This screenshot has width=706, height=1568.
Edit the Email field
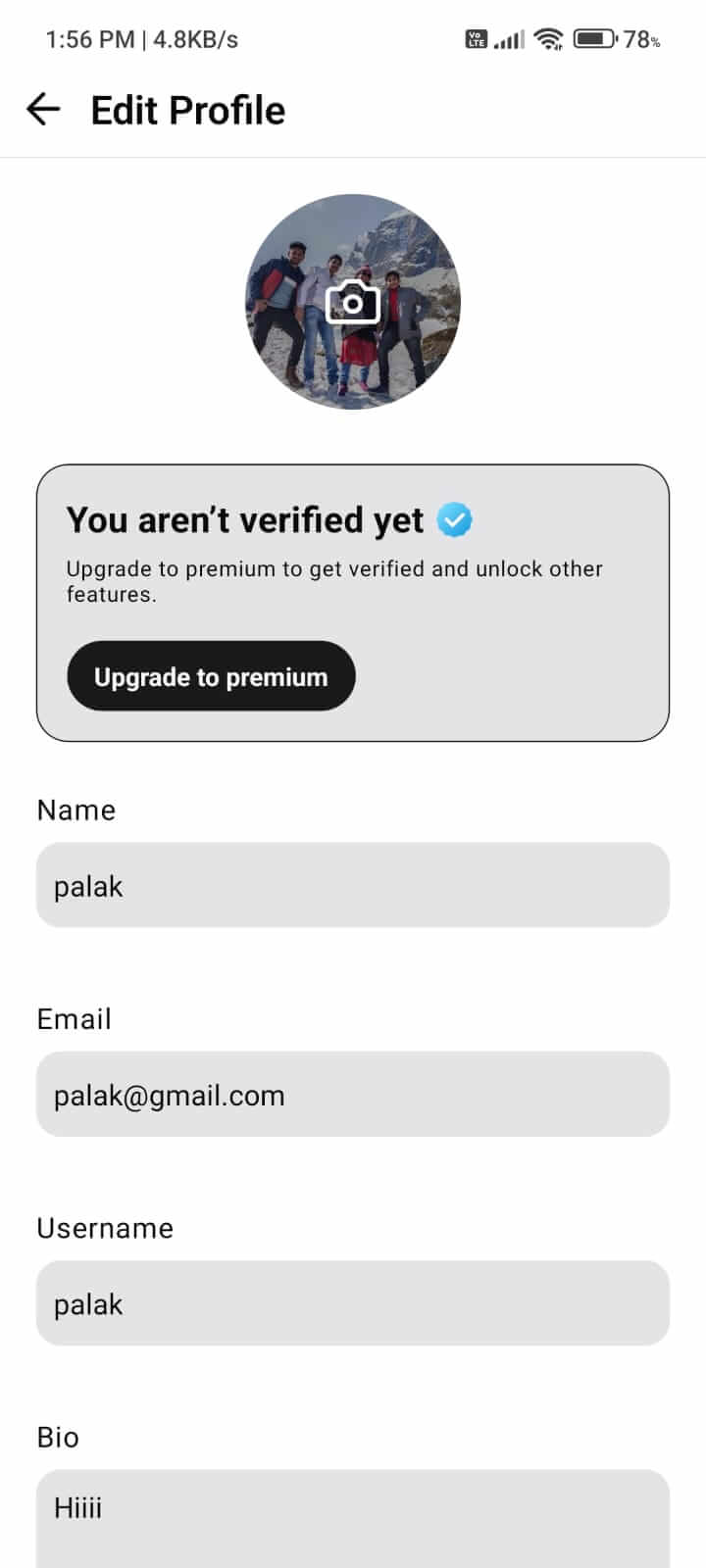click(x=353, y=1095)
